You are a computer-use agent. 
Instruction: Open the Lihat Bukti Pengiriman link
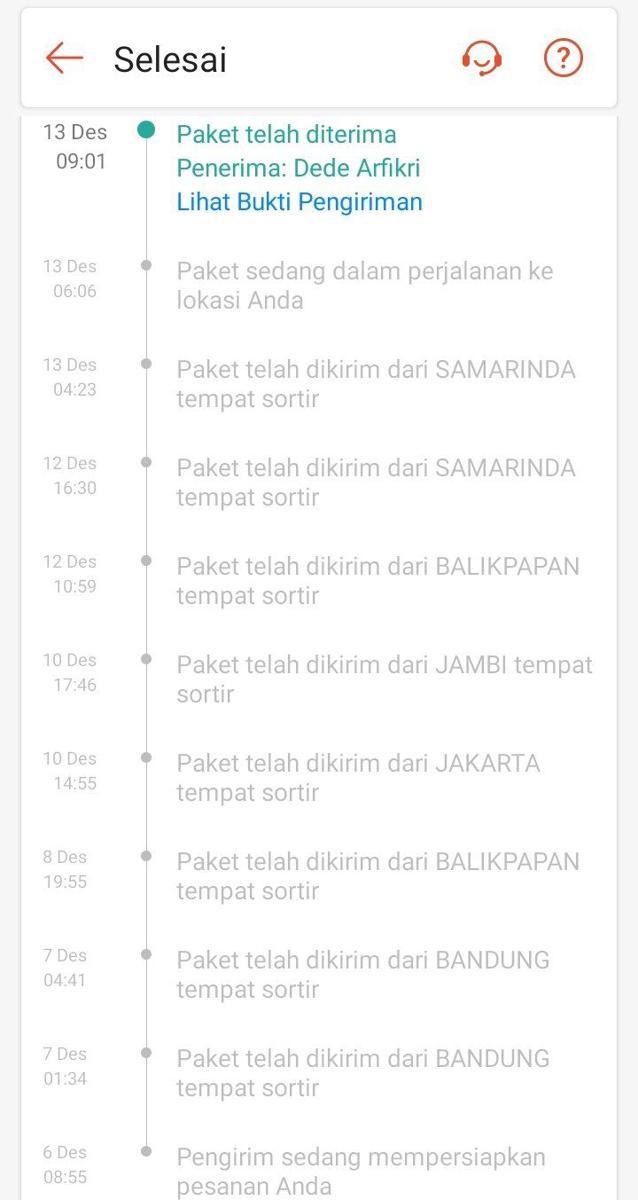point(299,202)
